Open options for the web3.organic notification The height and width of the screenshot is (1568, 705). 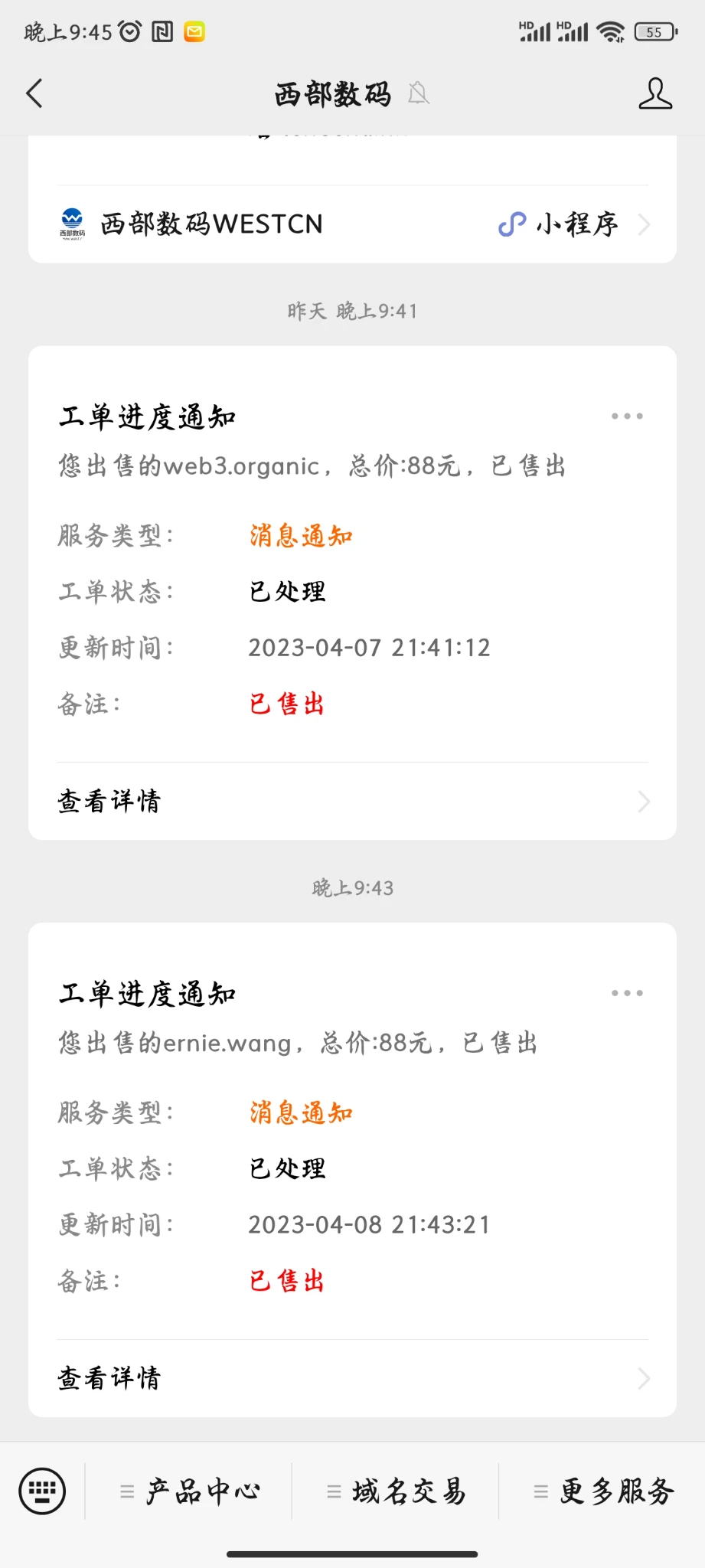(x=627, y=416)
